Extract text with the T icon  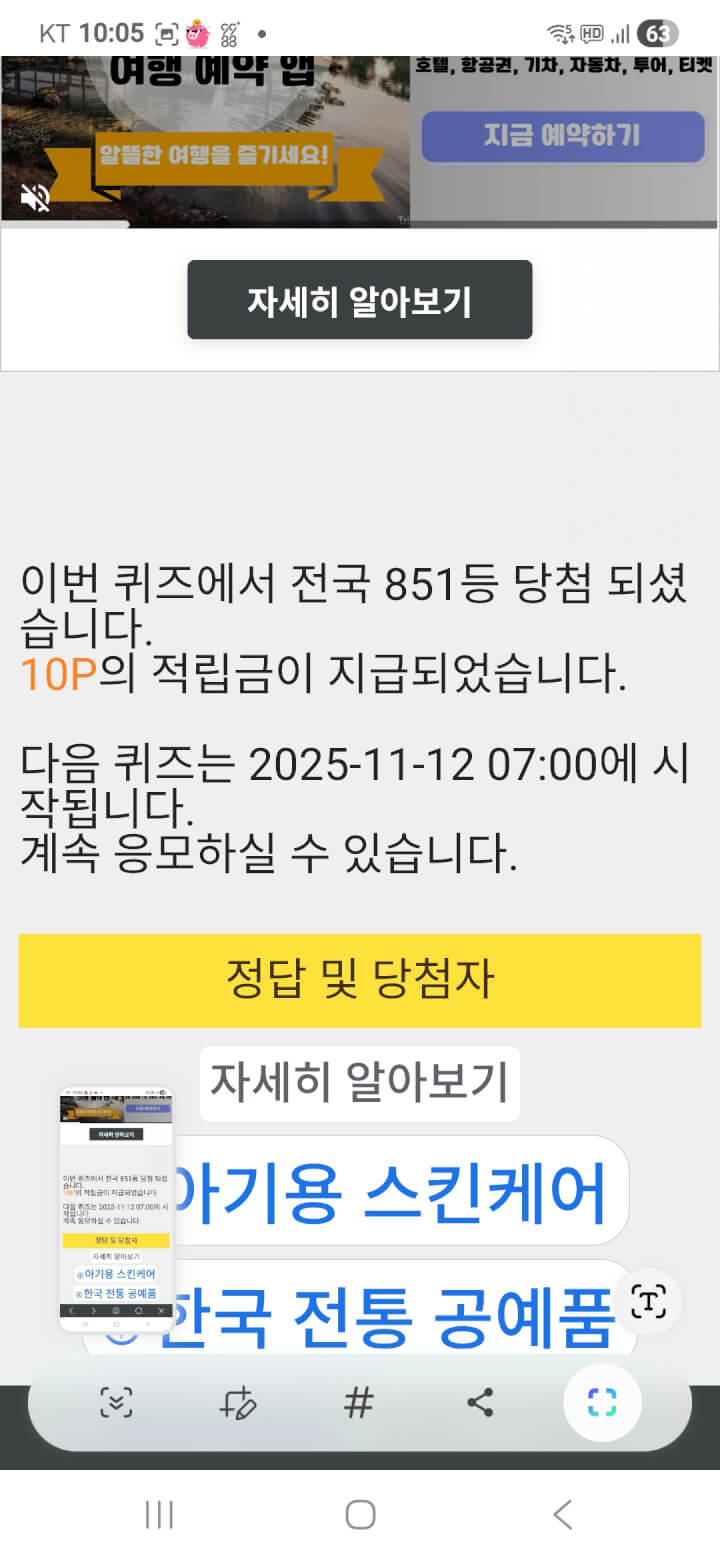[x=649, y=1302]
